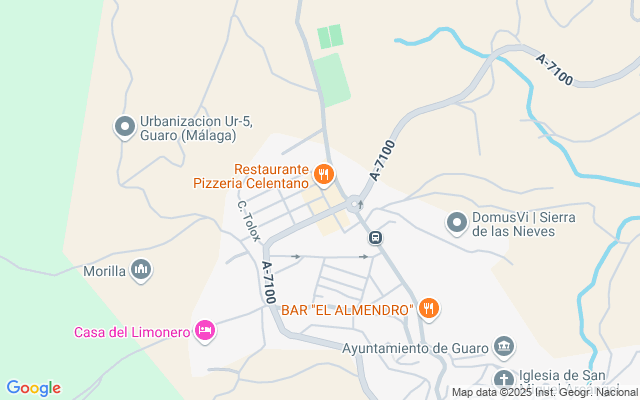Screen dimensions: 640x400
Task: Open the BAR "EL ALMENDRO" pin
Action: pyautogui.click(x=429, y=309)
